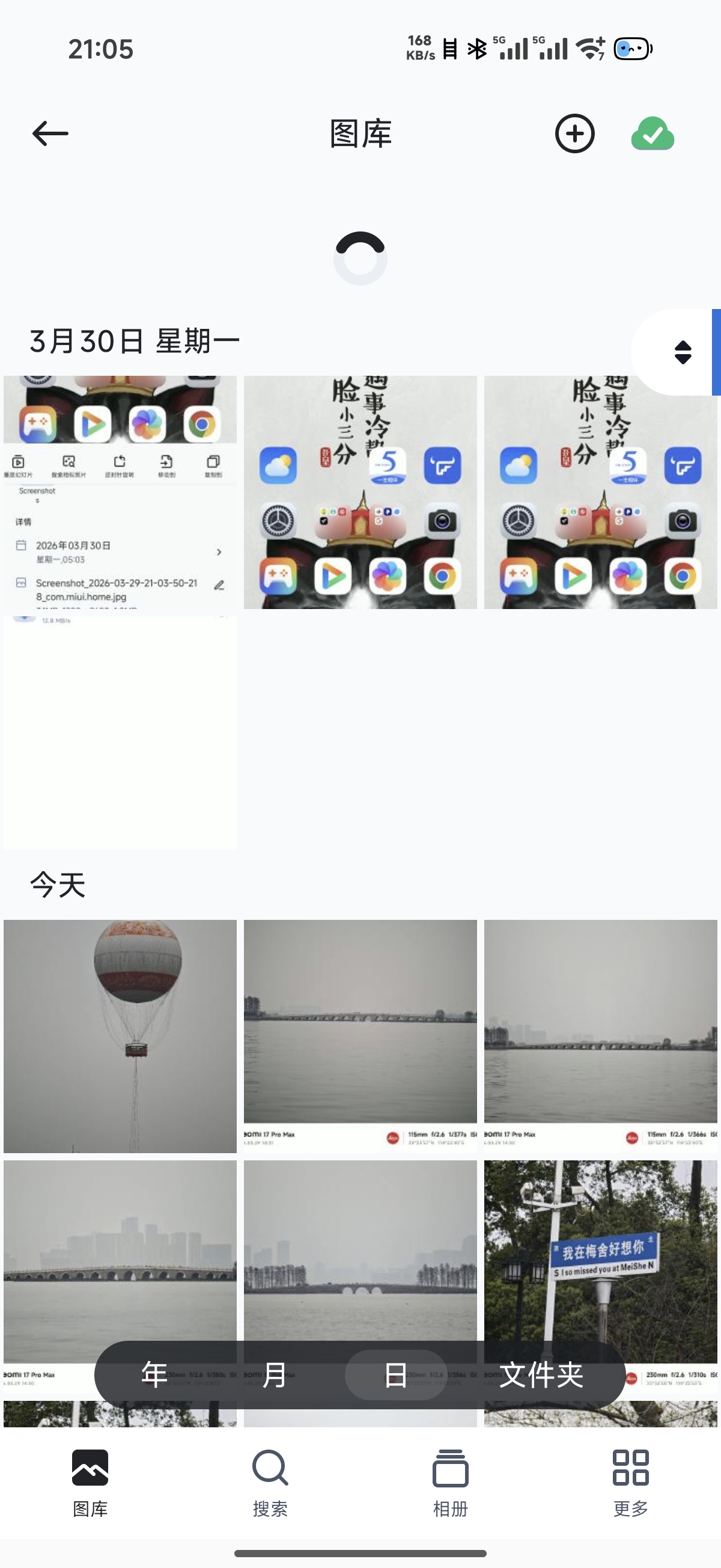Open the screenshot details thumbnail from March 30

point(120,492)
